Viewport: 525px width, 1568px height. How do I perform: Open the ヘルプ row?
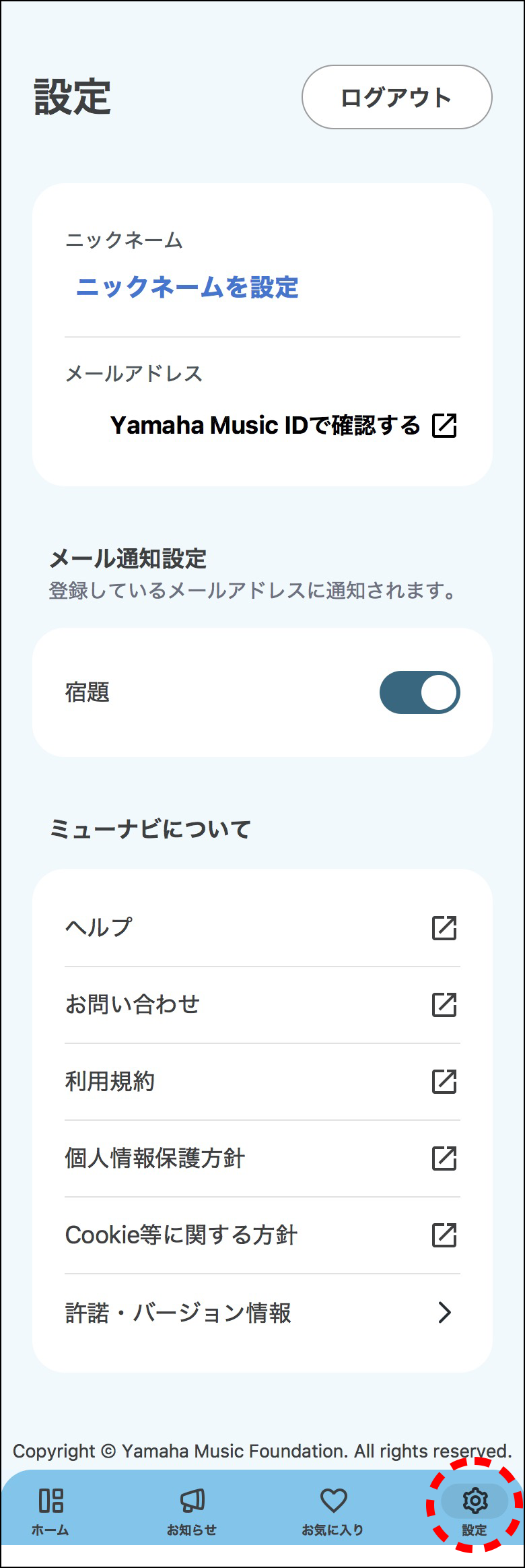pos(262,928)
